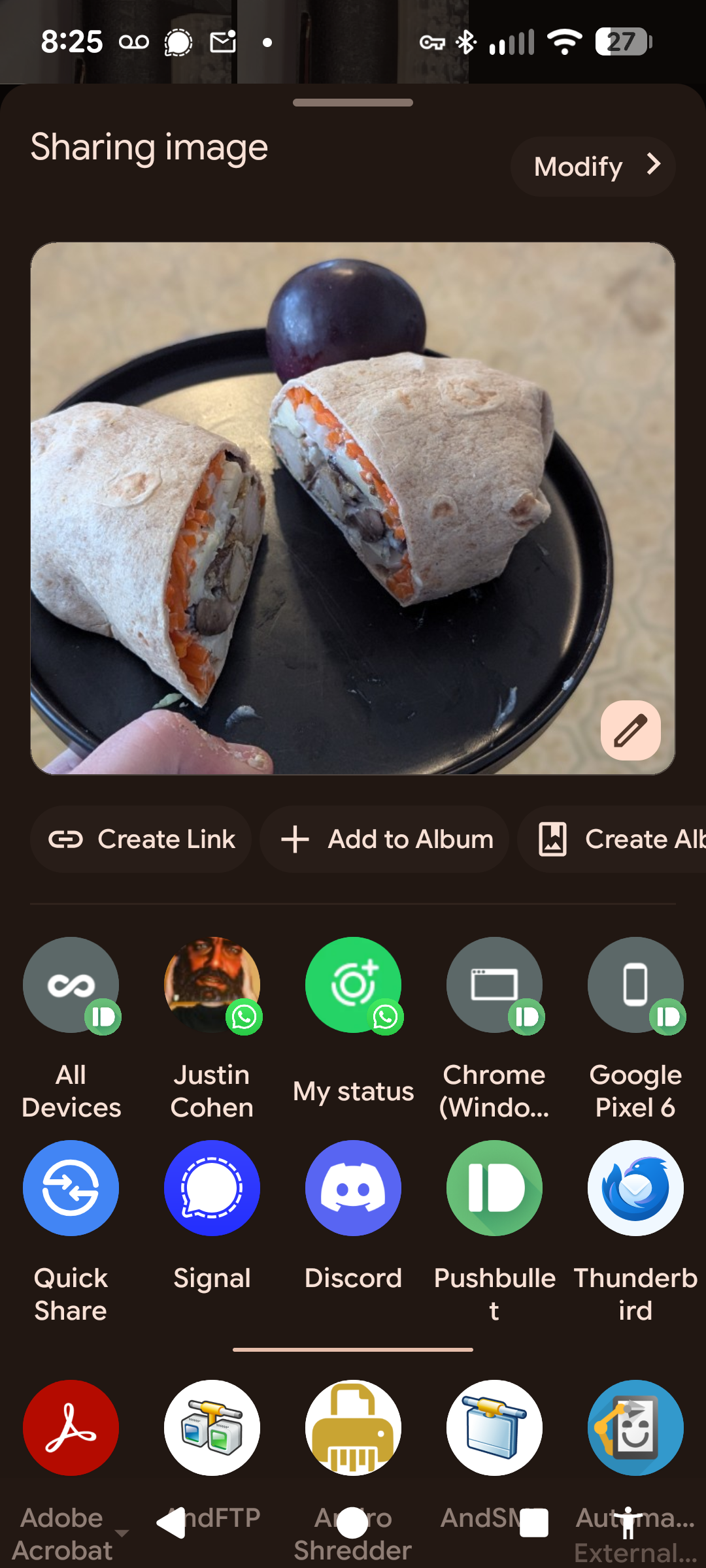Viewport: 706px width, 1568px height.
Task: Send the image to Justin Cohen
Action: click(212, 987)
